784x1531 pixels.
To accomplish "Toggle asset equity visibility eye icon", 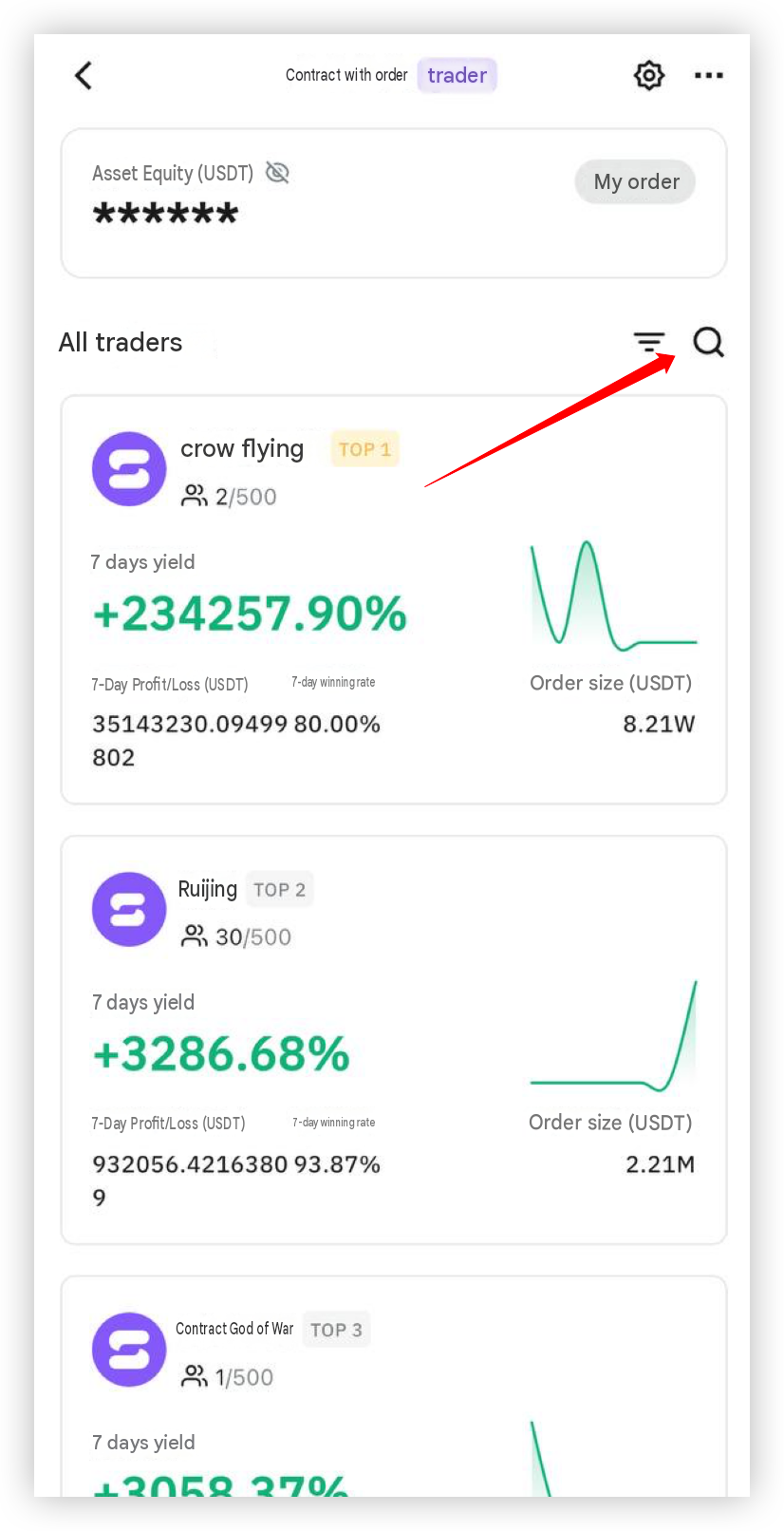I will (x=277, y=173).
